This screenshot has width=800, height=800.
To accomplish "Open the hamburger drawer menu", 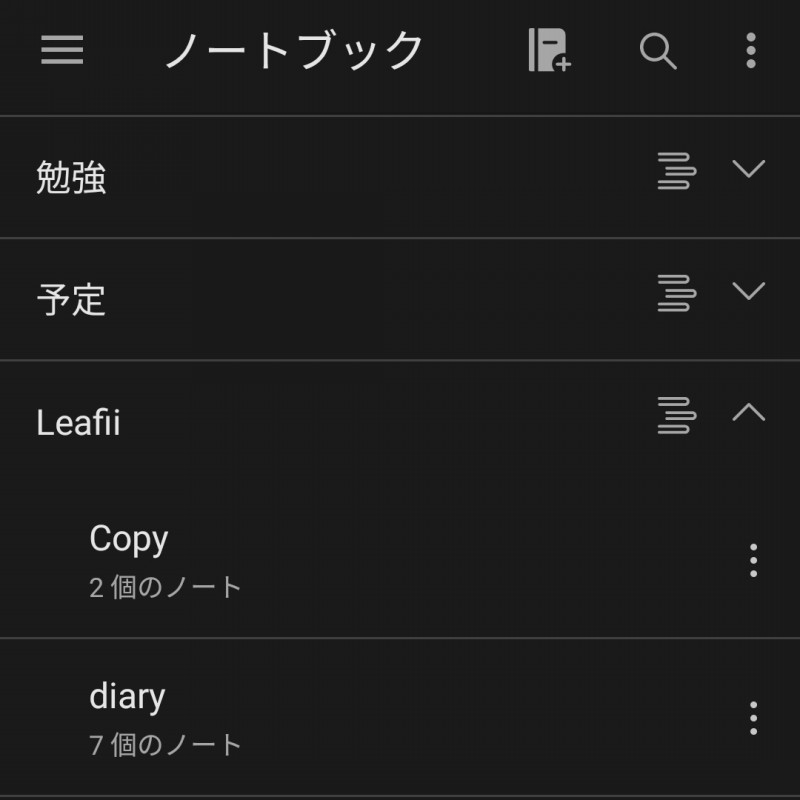I will (x=62, y=50).
